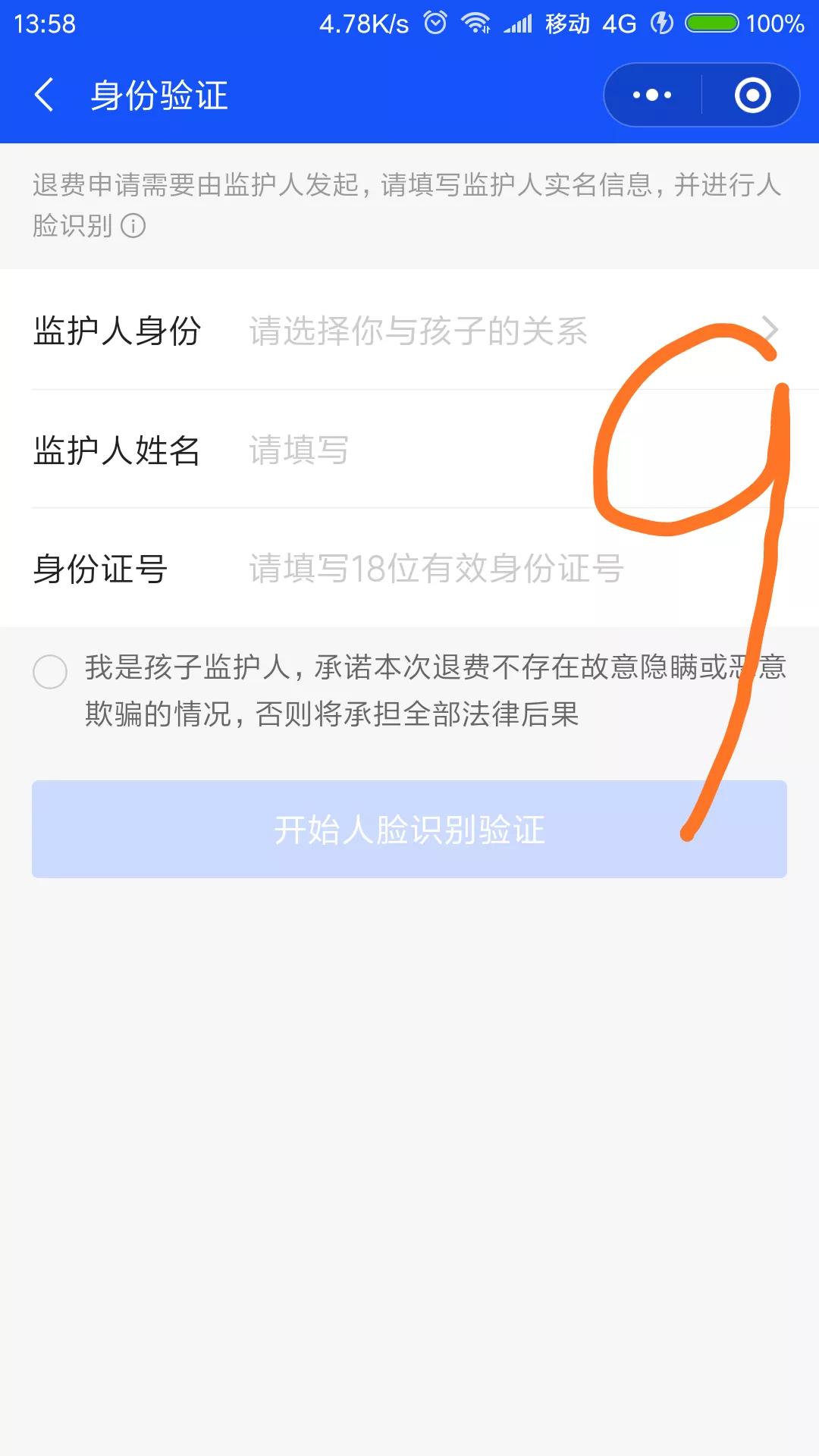Check the guardian commitment agreement circle
Viewport: 819px width, 1456px height.
(50, 672)
